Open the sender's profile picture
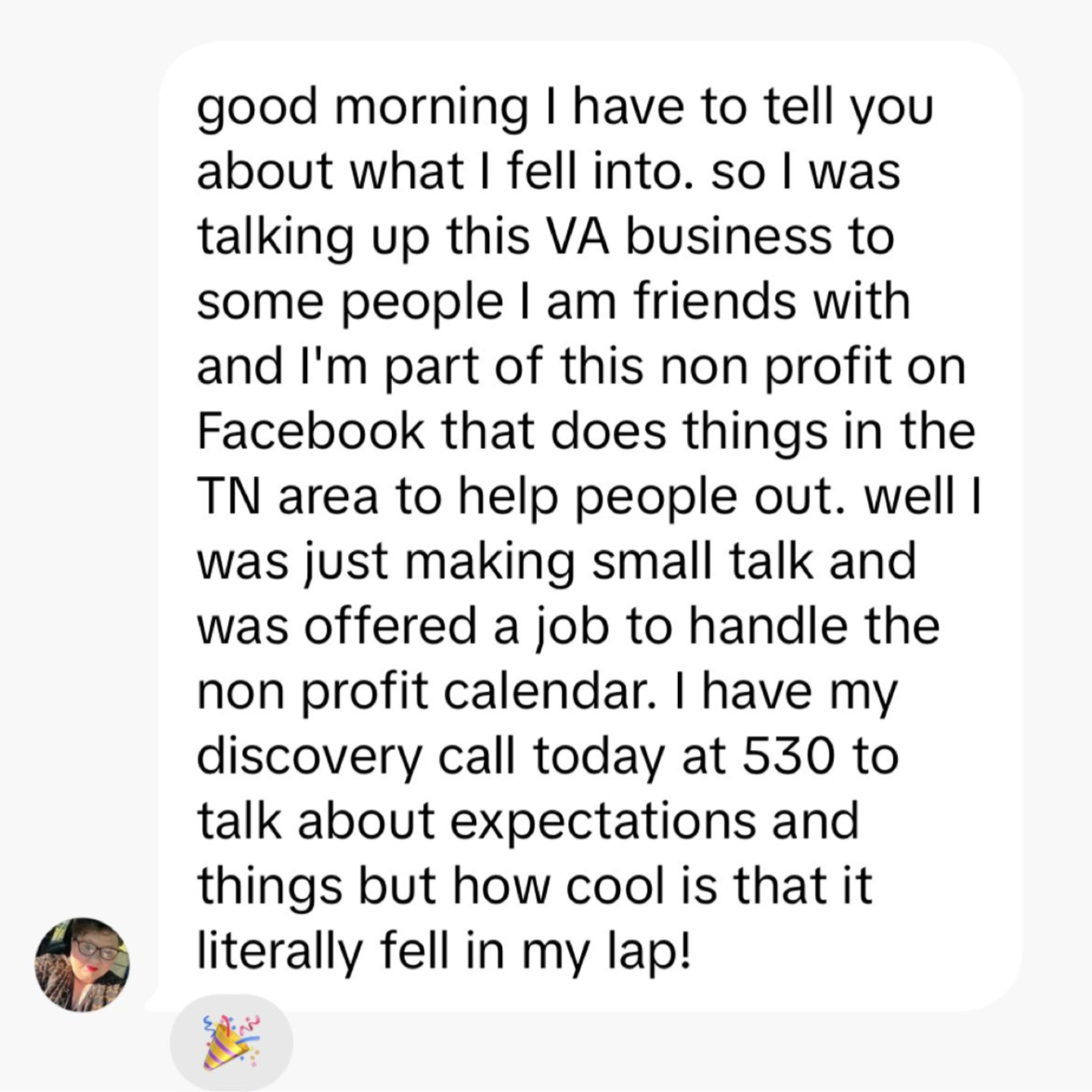Viewport: 1092px width, 1092px height. [82, 964]
